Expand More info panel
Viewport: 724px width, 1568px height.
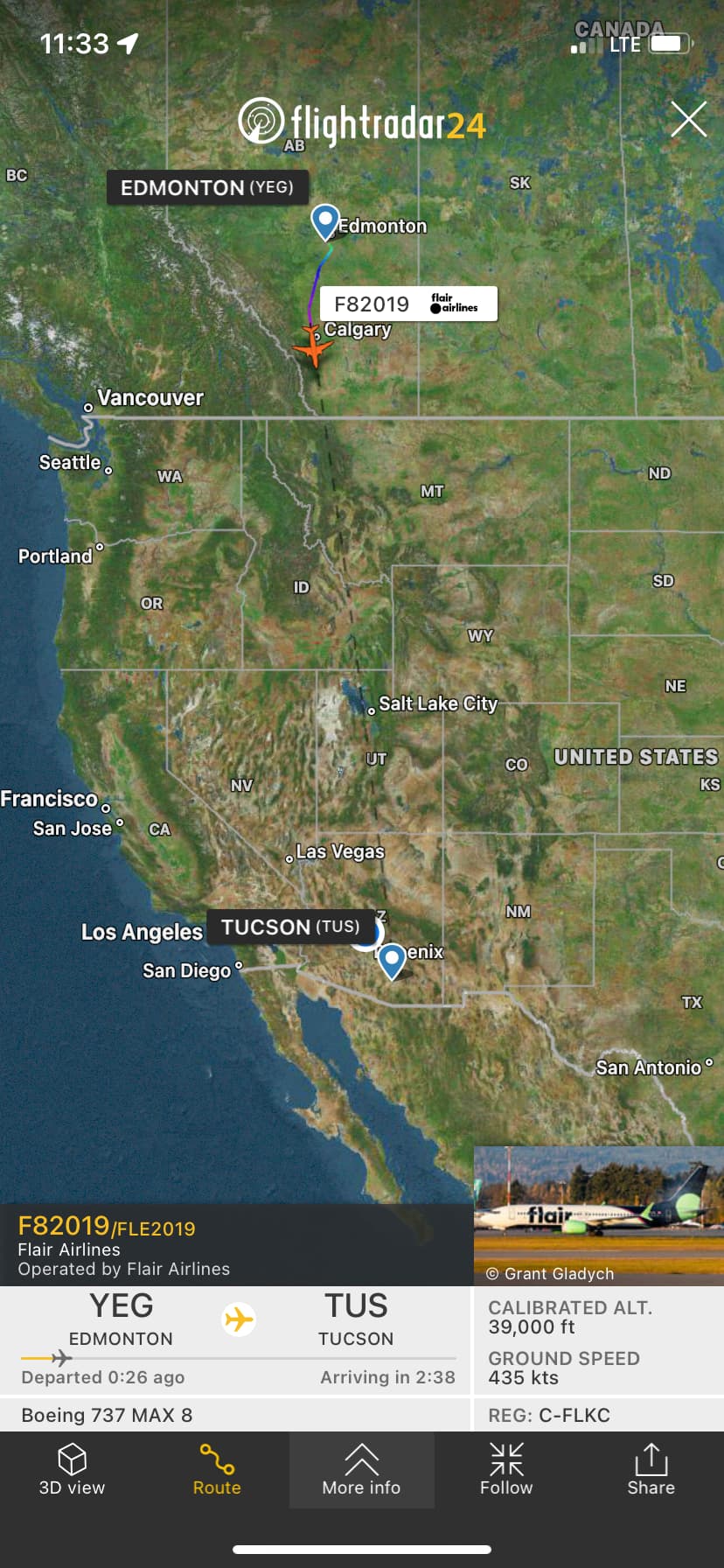pyautogui.click(x=361, y=1470)
